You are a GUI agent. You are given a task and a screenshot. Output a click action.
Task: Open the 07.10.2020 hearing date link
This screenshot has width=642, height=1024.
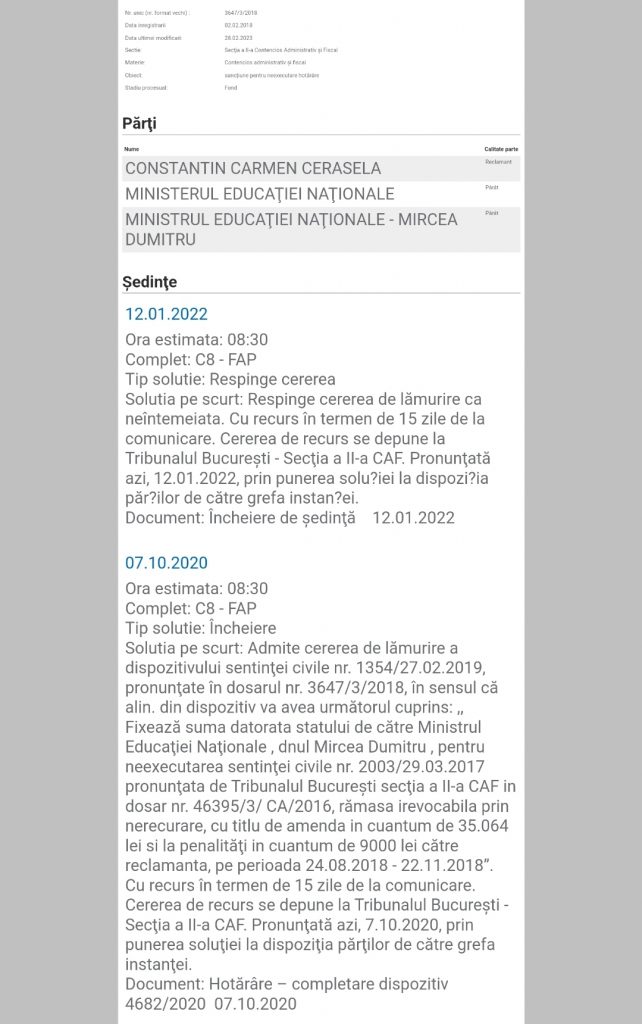tap(166, 563)
